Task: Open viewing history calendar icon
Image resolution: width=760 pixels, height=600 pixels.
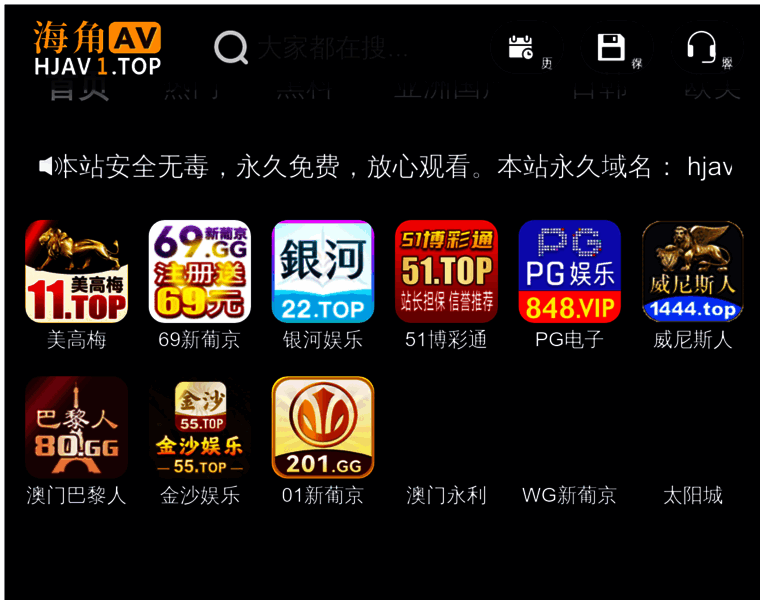Action: [x=522, y=47]
